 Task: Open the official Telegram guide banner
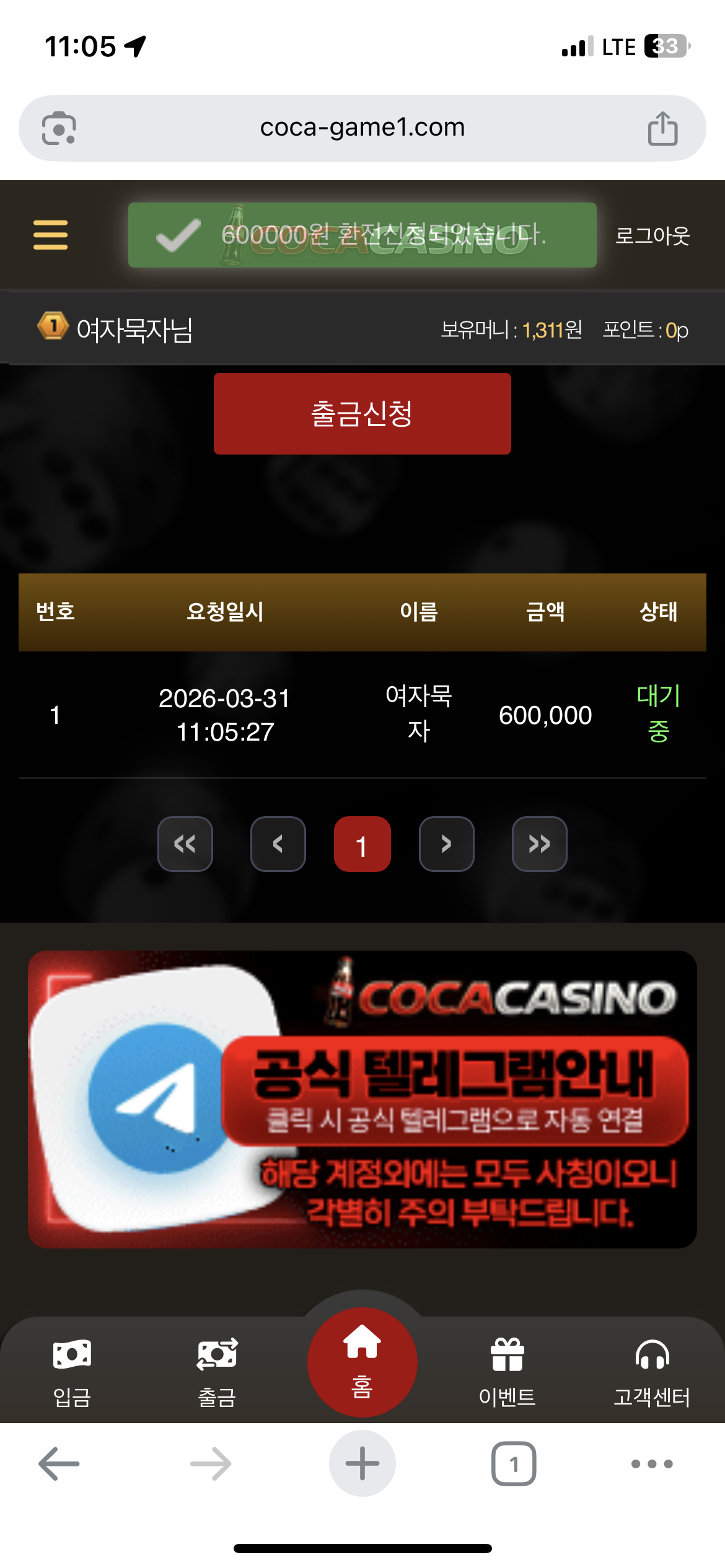[362, 1099]
